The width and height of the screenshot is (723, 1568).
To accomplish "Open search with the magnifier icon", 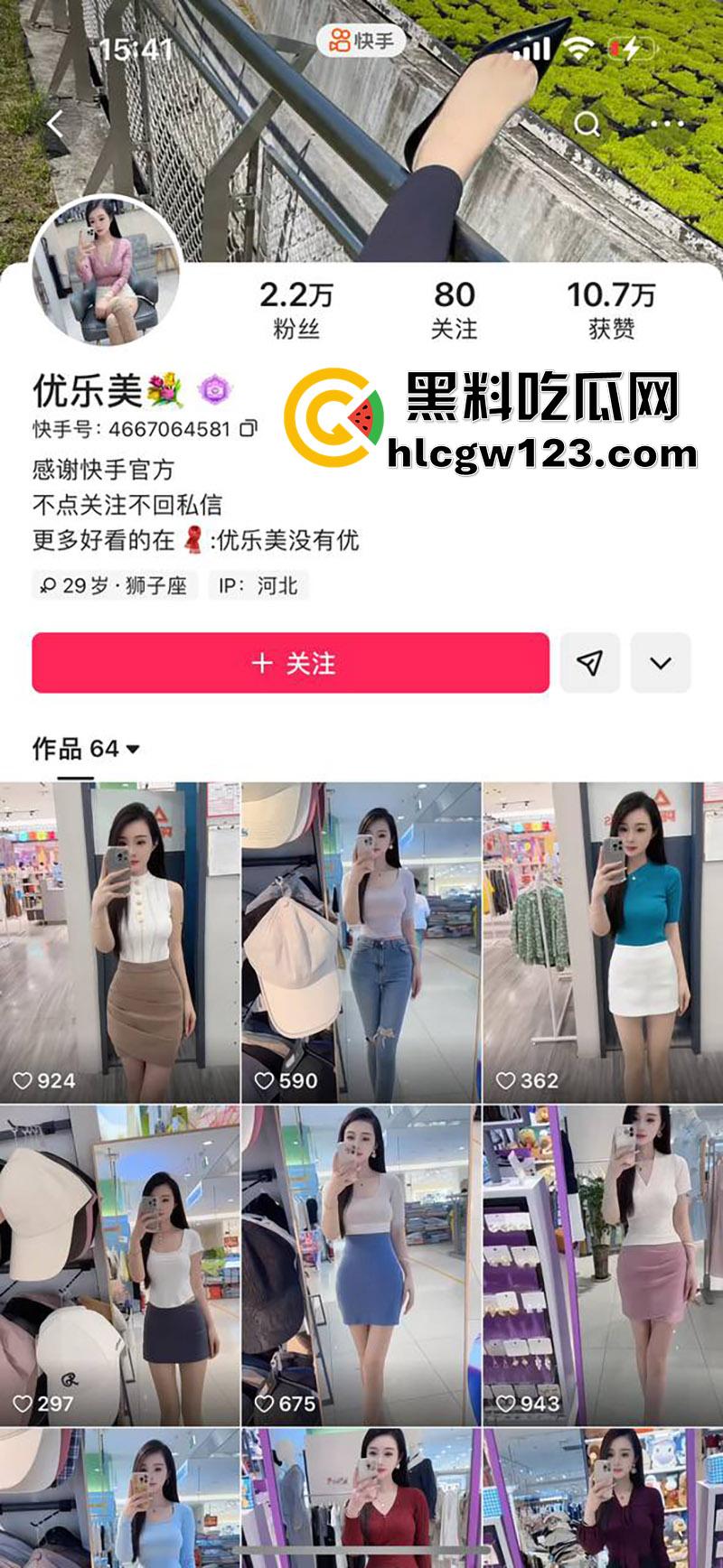I will [586, 124].
